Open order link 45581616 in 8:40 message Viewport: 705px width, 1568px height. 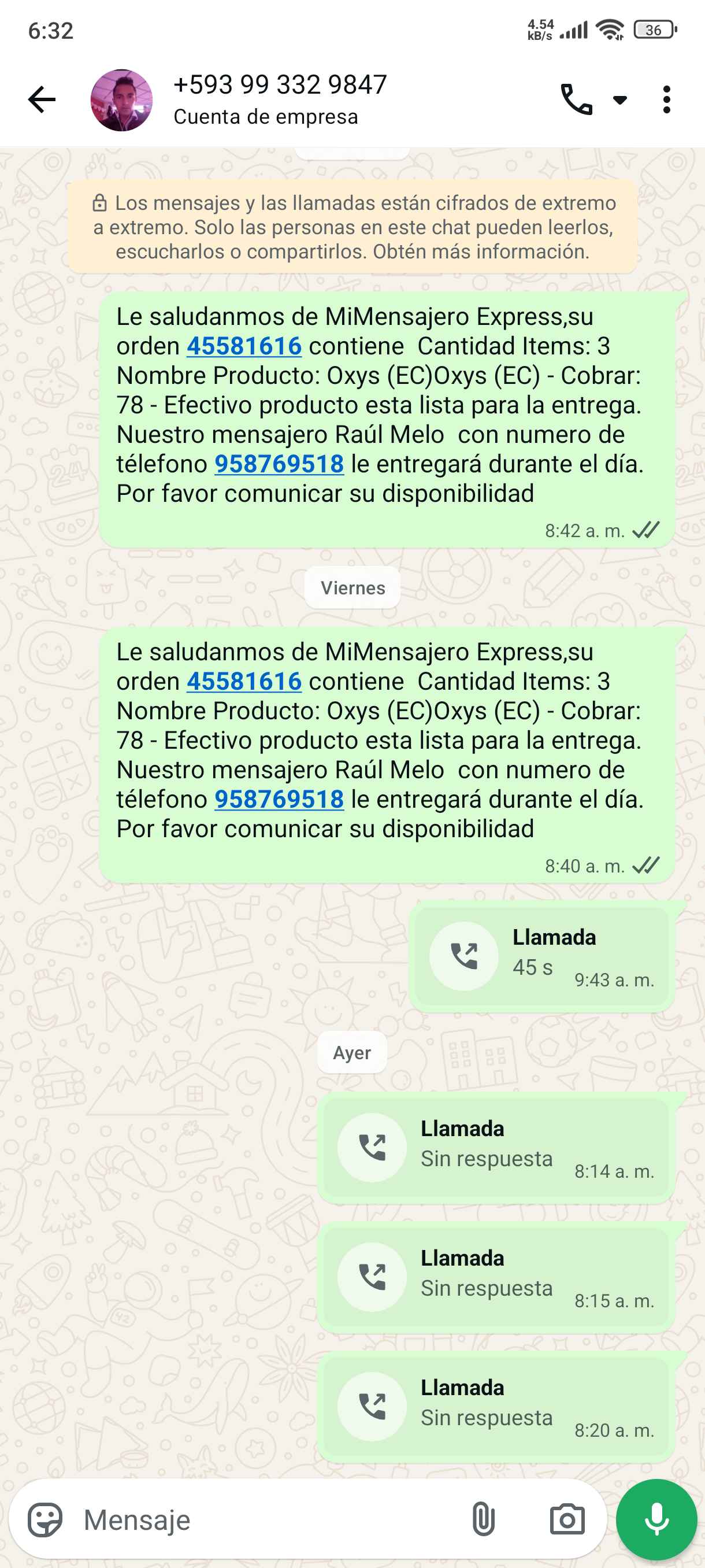(244, 682)
